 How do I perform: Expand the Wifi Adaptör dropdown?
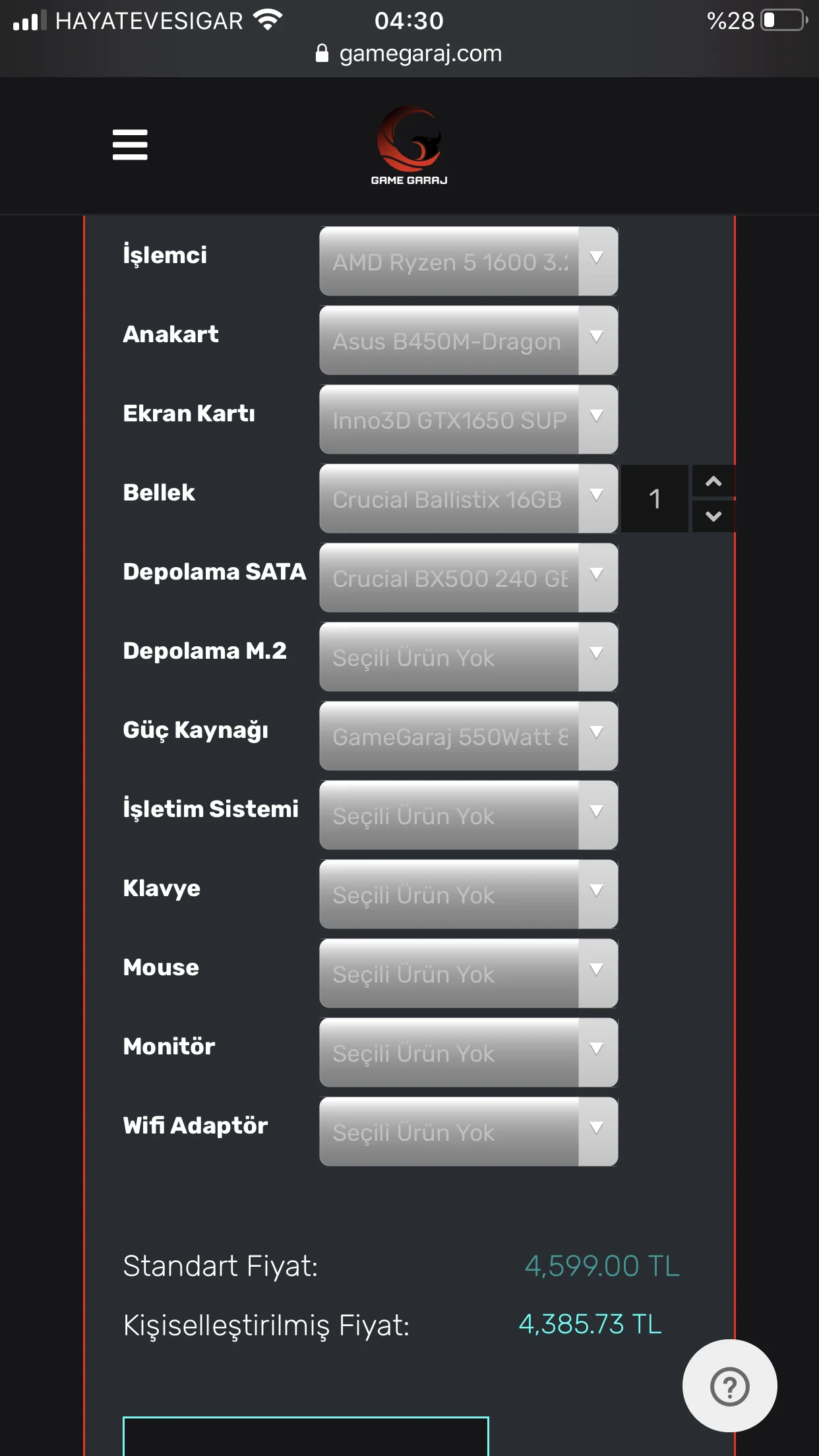coord(468,1132)
